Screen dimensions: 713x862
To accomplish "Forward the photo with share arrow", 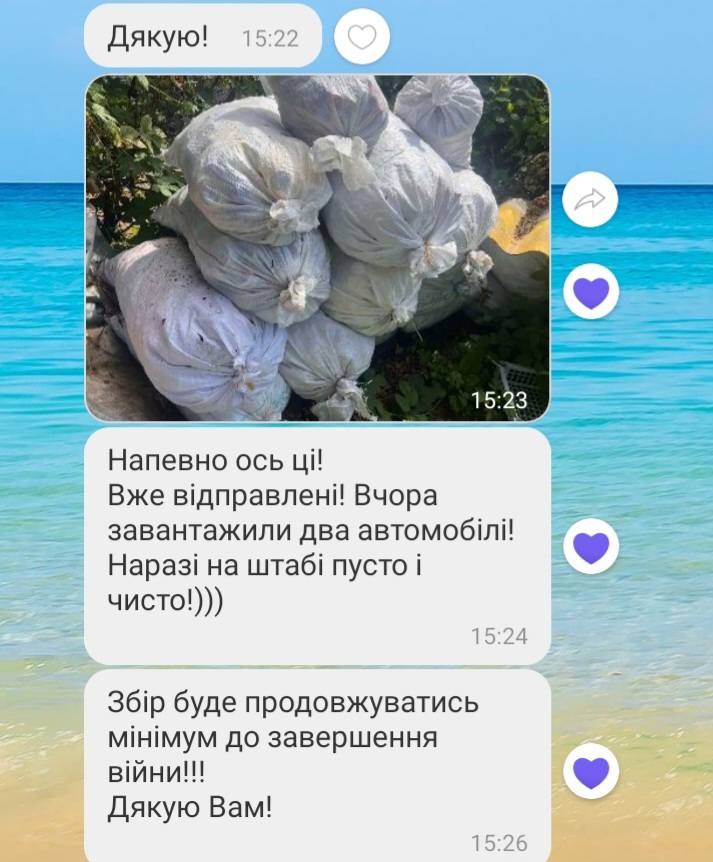I will click(591, 201).
